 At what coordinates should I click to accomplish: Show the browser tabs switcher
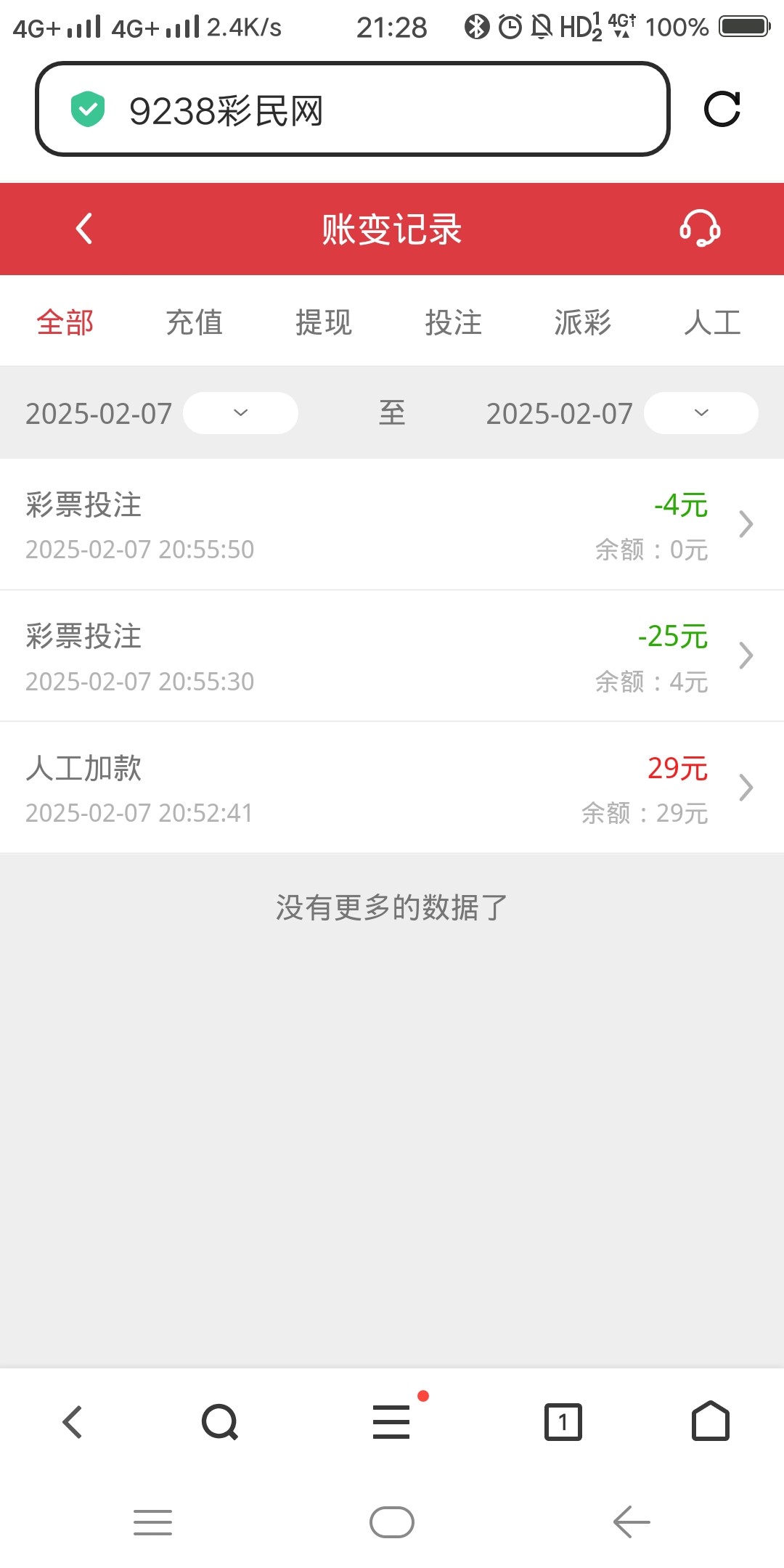click(x=563, y=1421)
